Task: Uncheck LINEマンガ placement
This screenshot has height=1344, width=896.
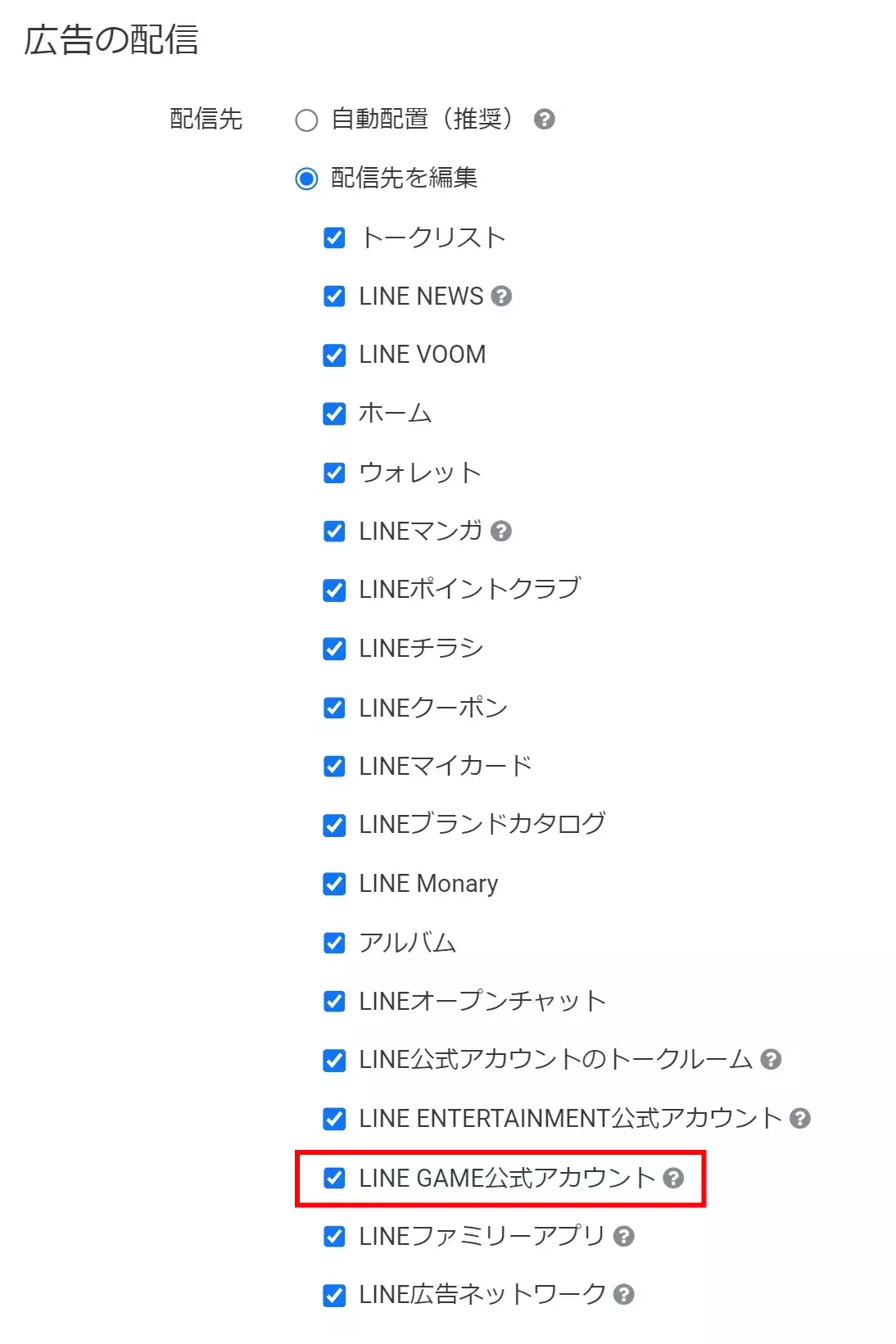Action: 334,532
